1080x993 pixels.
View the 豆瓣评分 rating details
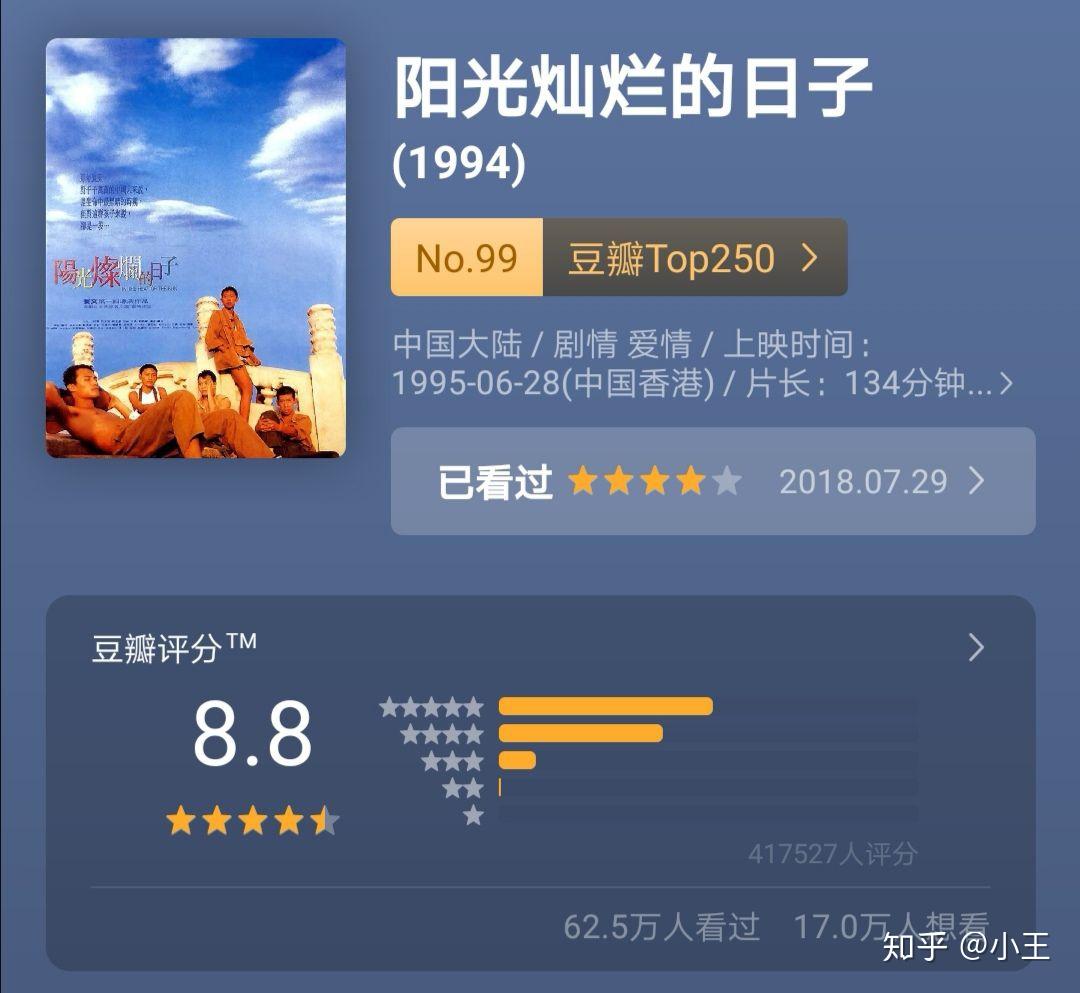pos(975,648)
